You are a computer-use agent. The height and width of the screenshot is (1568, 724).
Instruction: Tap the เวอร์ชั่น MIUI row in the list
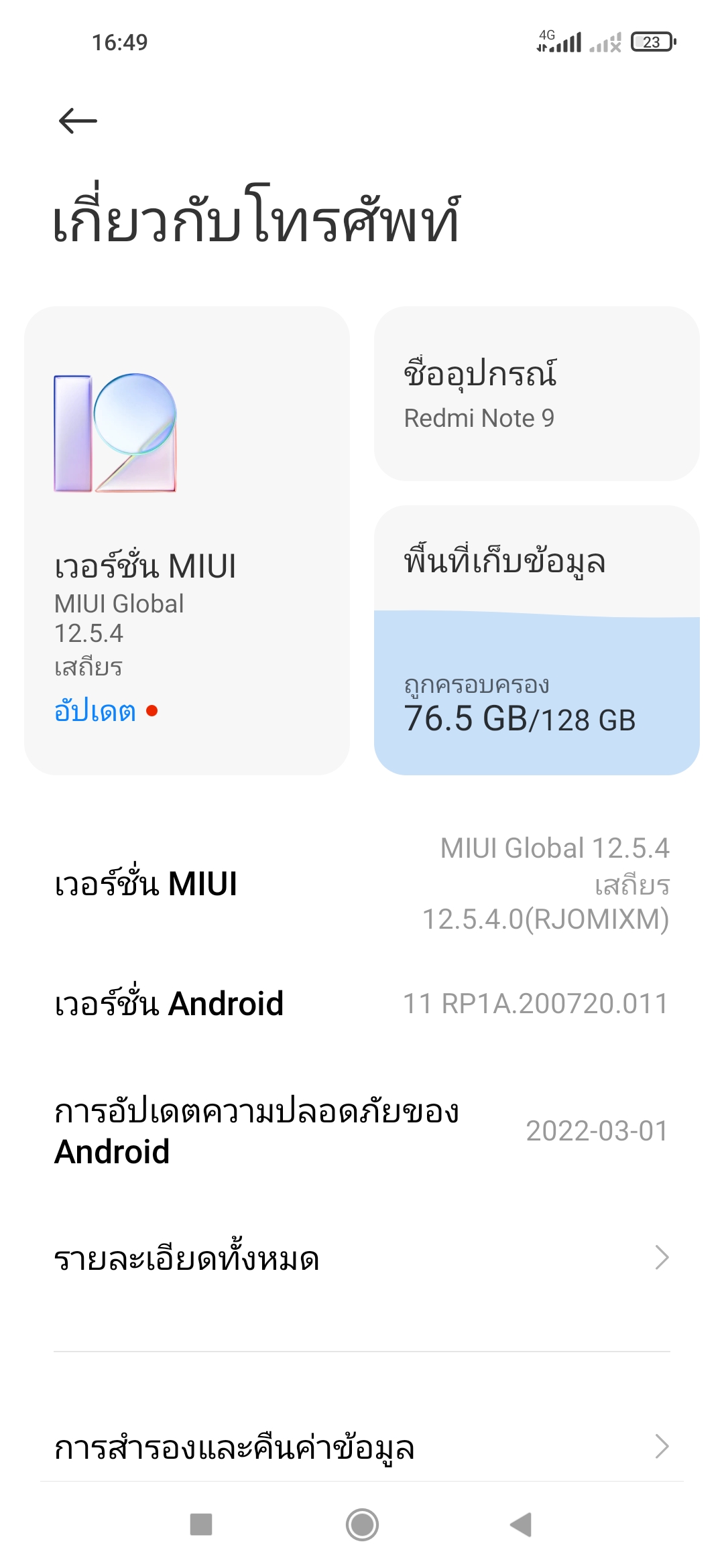362,884
